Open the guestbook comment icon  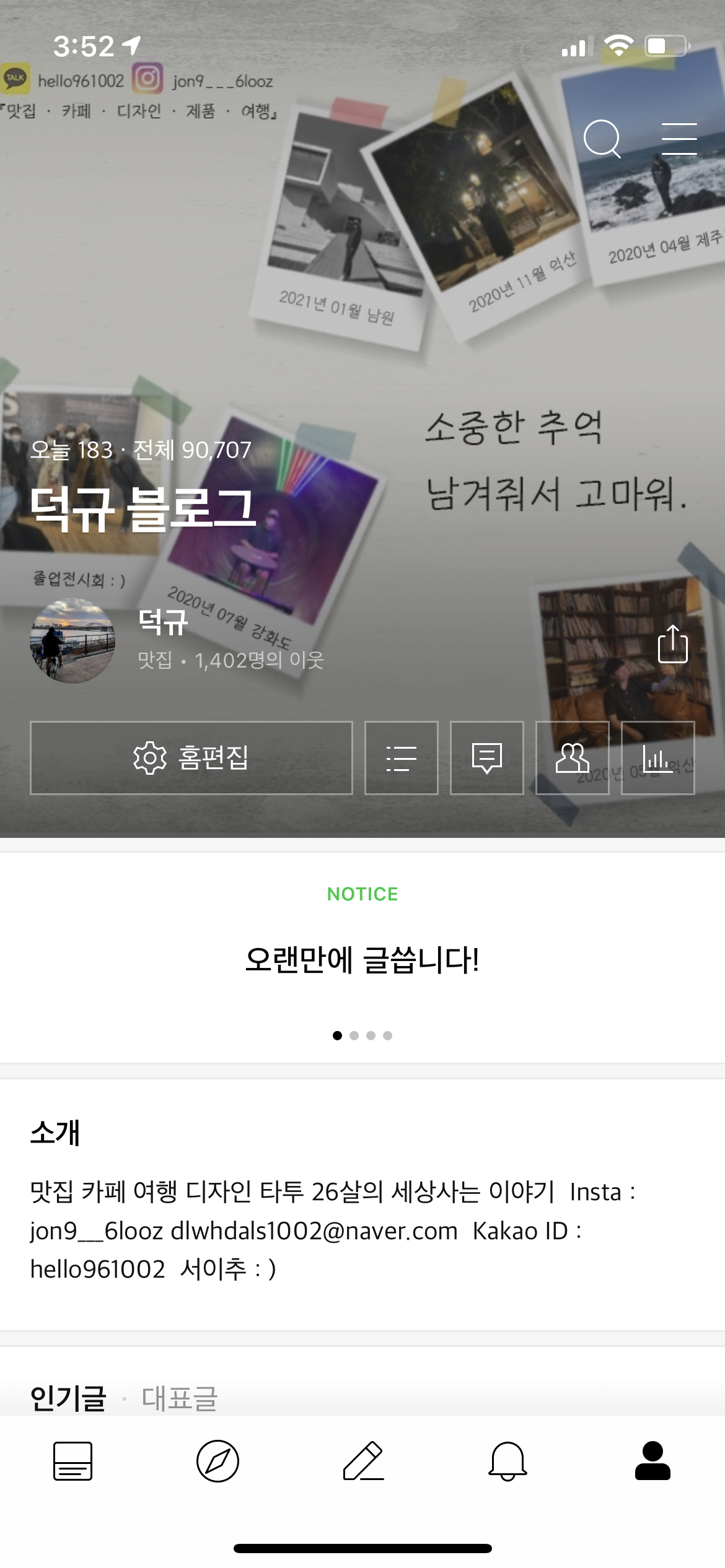(x=486, y=757)
